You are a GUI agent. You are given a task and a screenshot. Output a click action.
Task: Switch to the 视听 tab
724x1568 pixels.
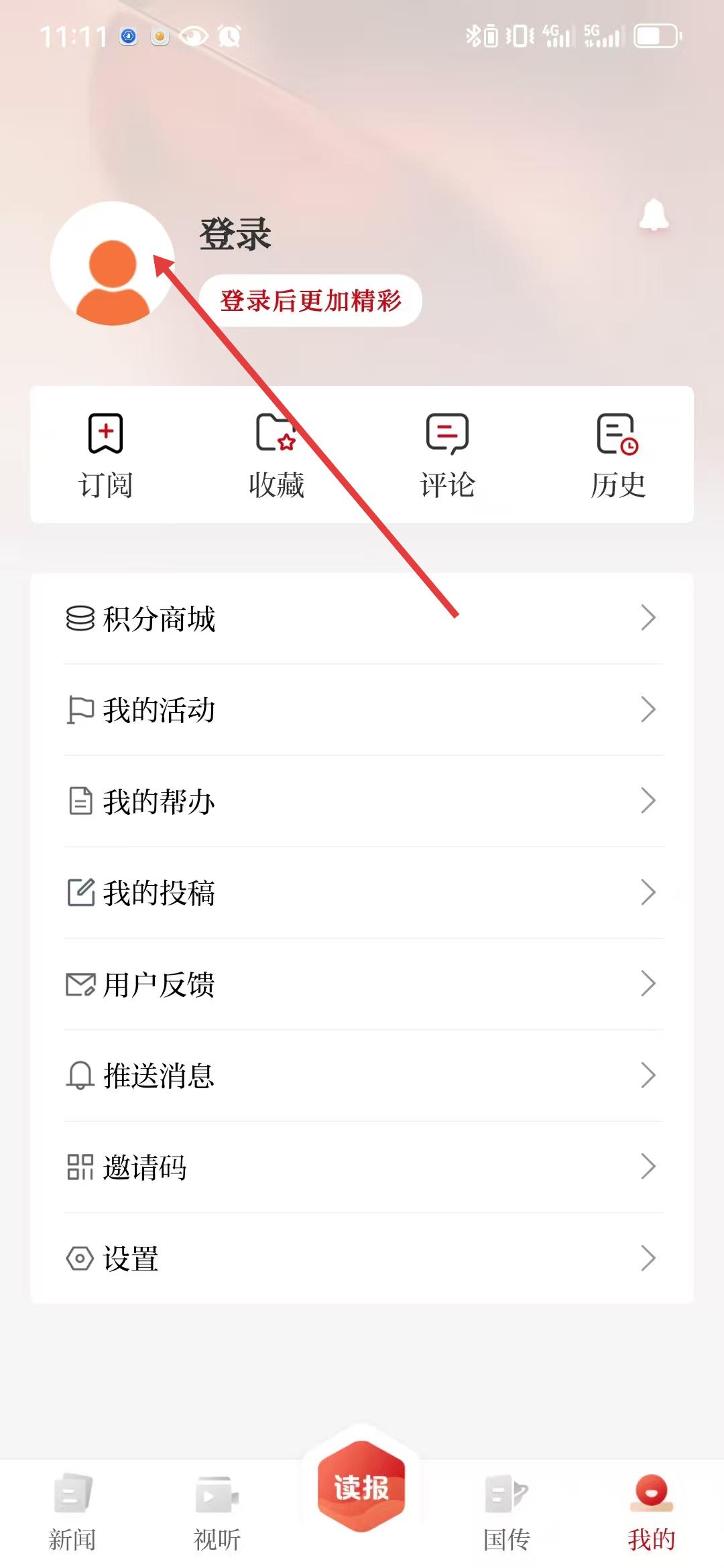[x=217, y=1512]
